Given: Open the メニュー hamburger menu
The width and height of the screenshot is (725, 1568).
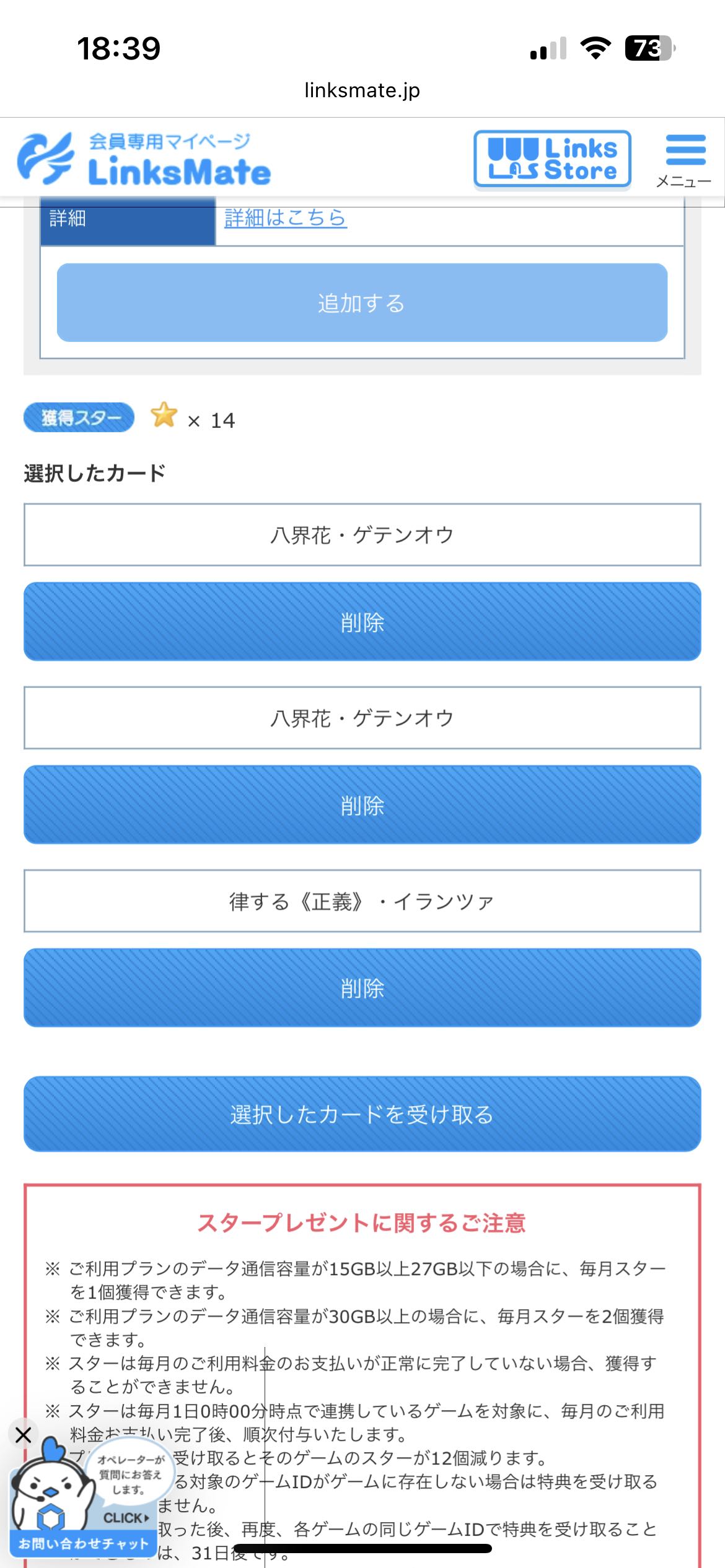Looking at the screenshot, I should tap(684, 159).
